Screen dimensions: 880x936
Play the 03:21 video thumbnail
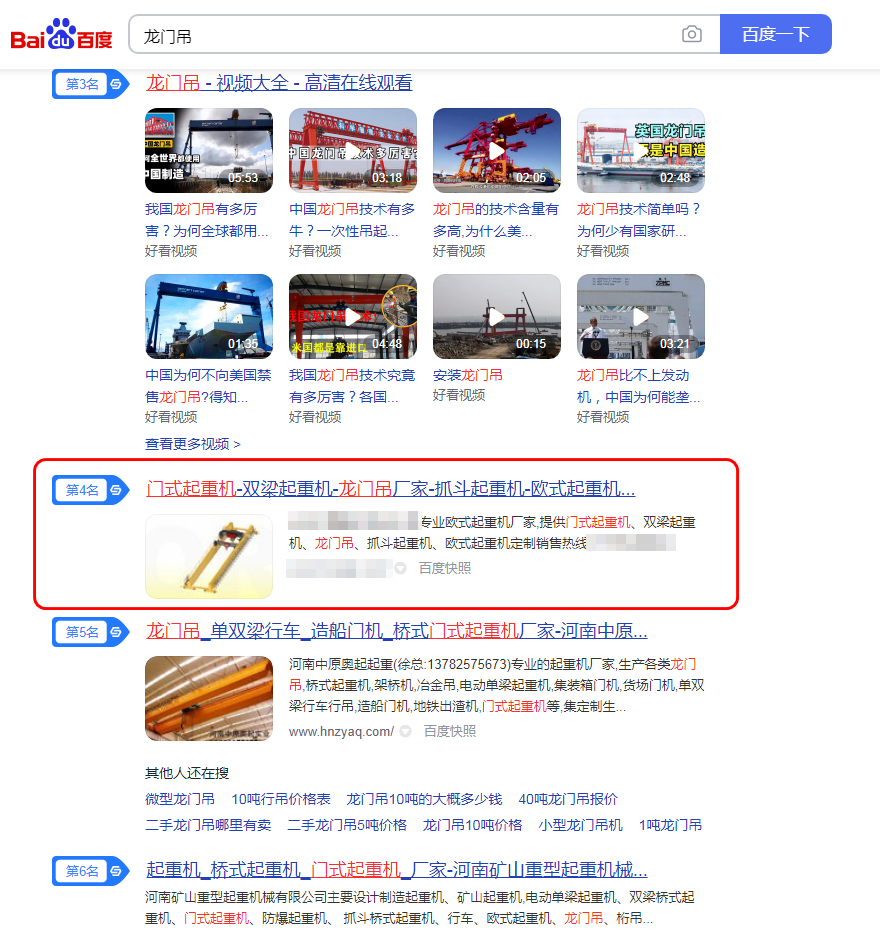click(640, 316)
